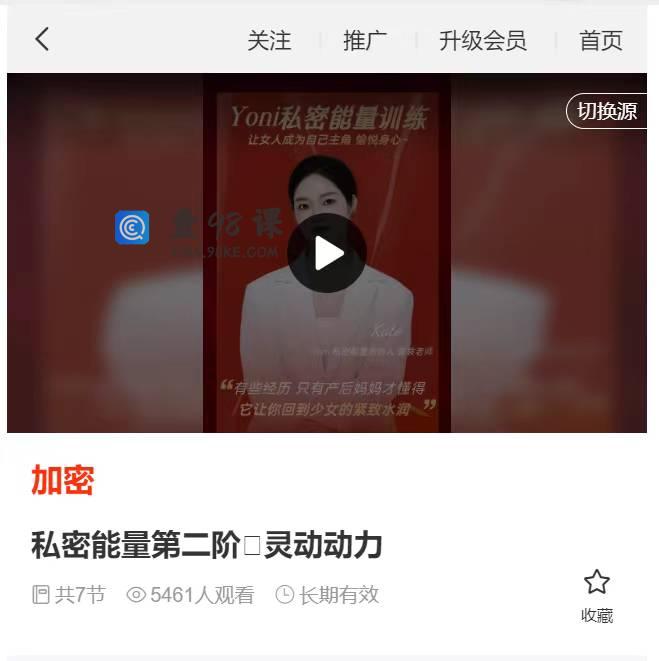This screenshot has width=659, height=661.
Task: Open 升级会员 to upgrade membership
Action: click(483, 40)
